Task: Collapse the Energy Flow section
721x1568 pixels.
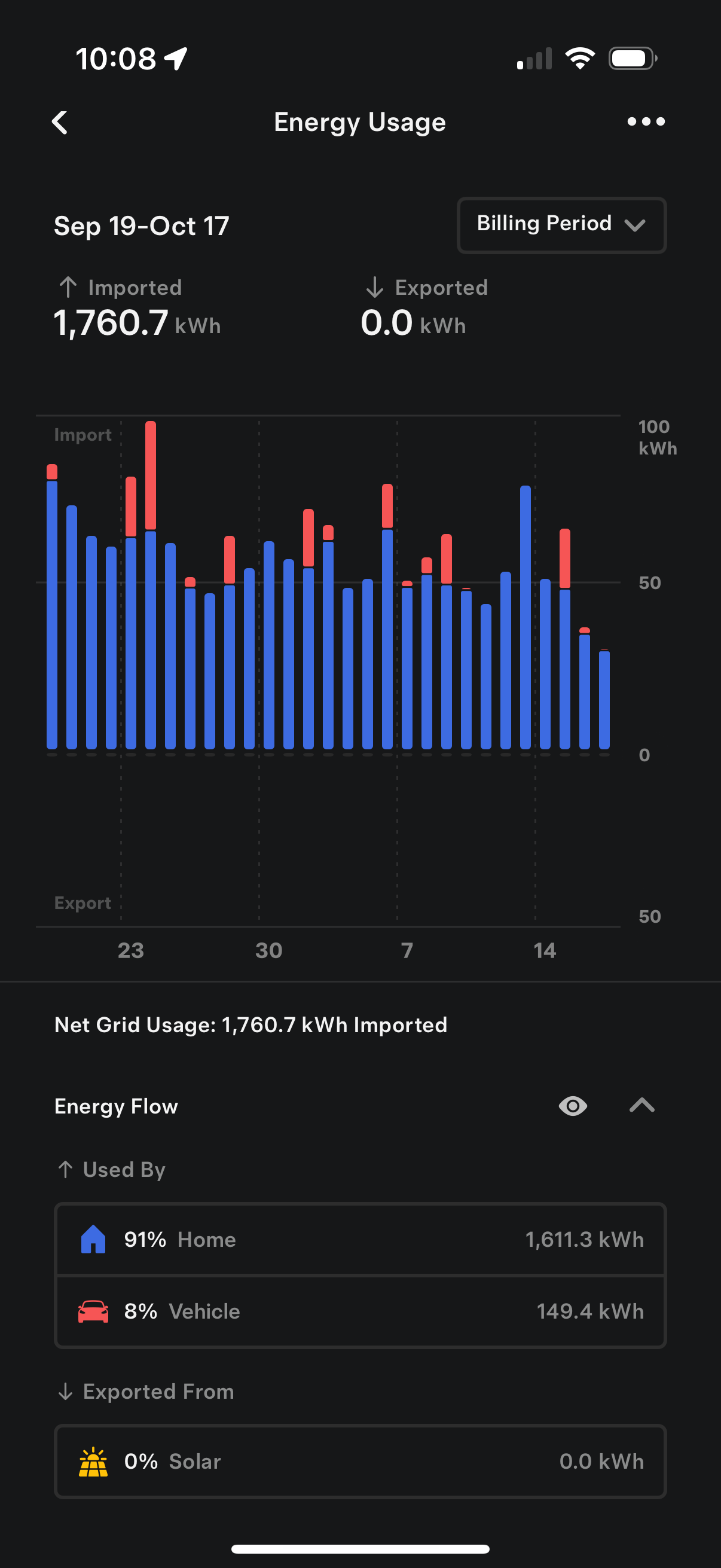Action: click(641, 1105)
